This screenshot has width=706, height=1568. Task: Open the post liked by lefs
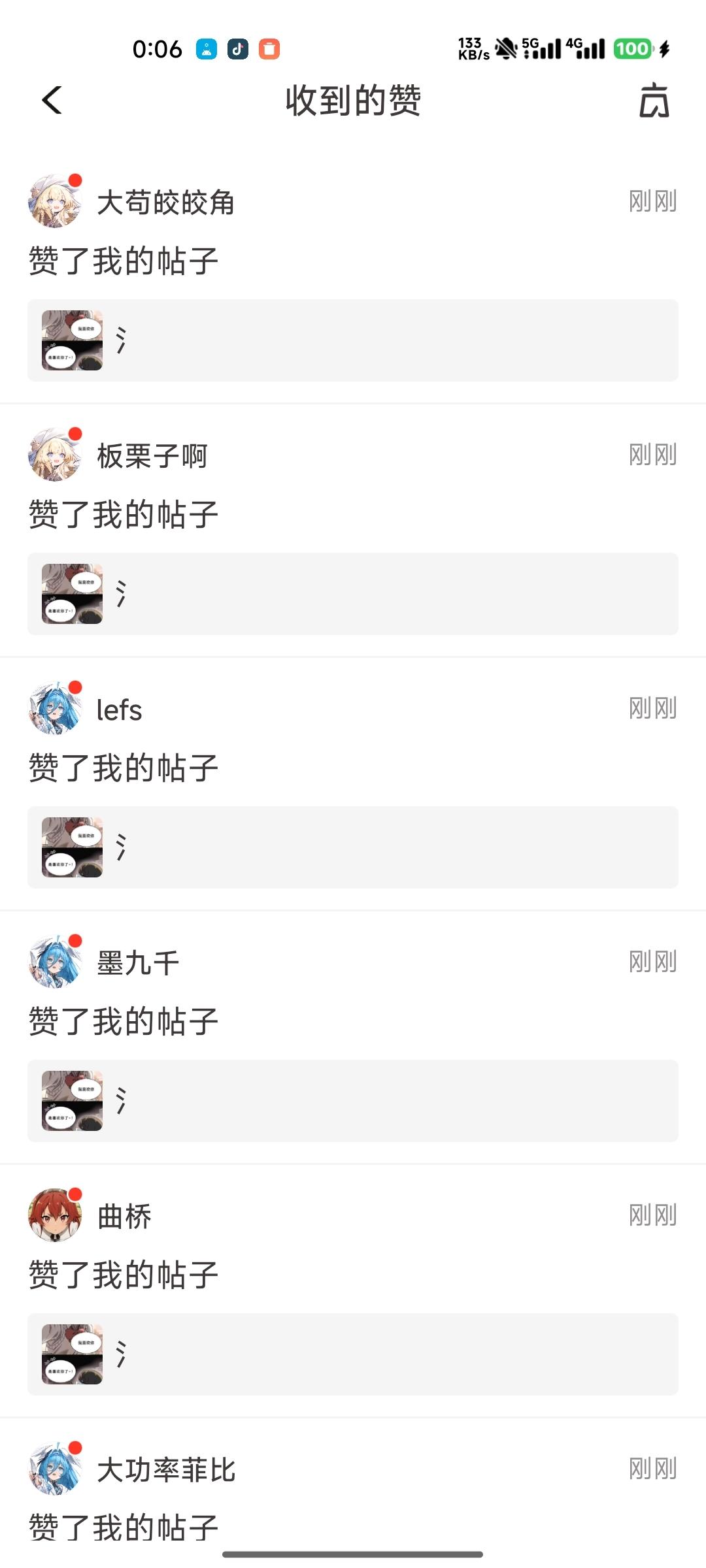click(x=352, y=847)
